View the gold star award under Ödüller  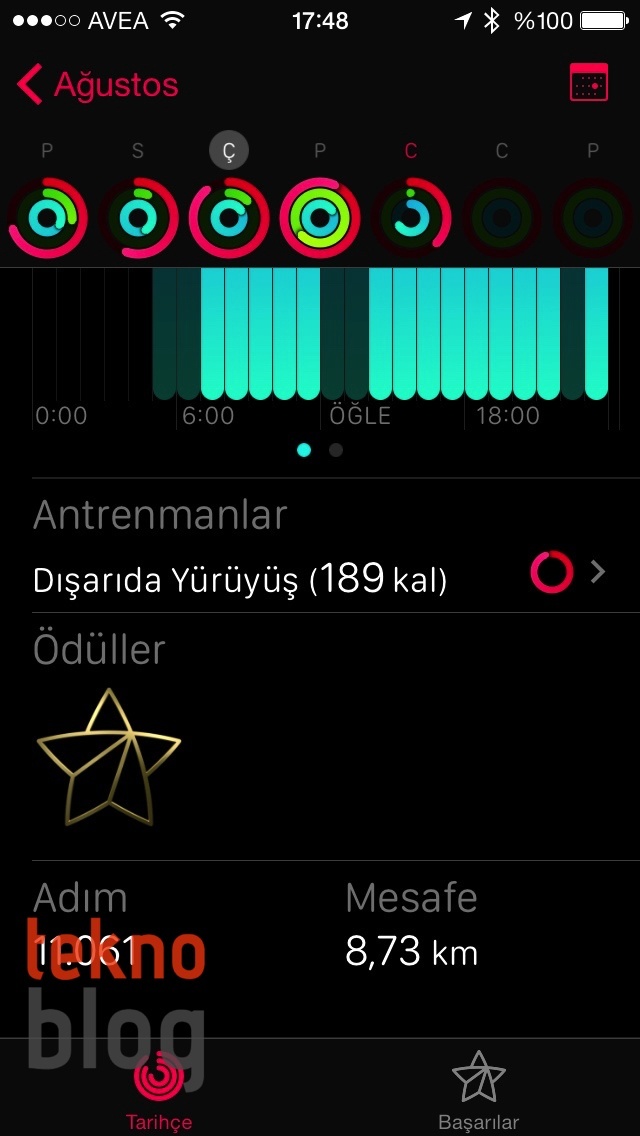[x=108, y=756]
